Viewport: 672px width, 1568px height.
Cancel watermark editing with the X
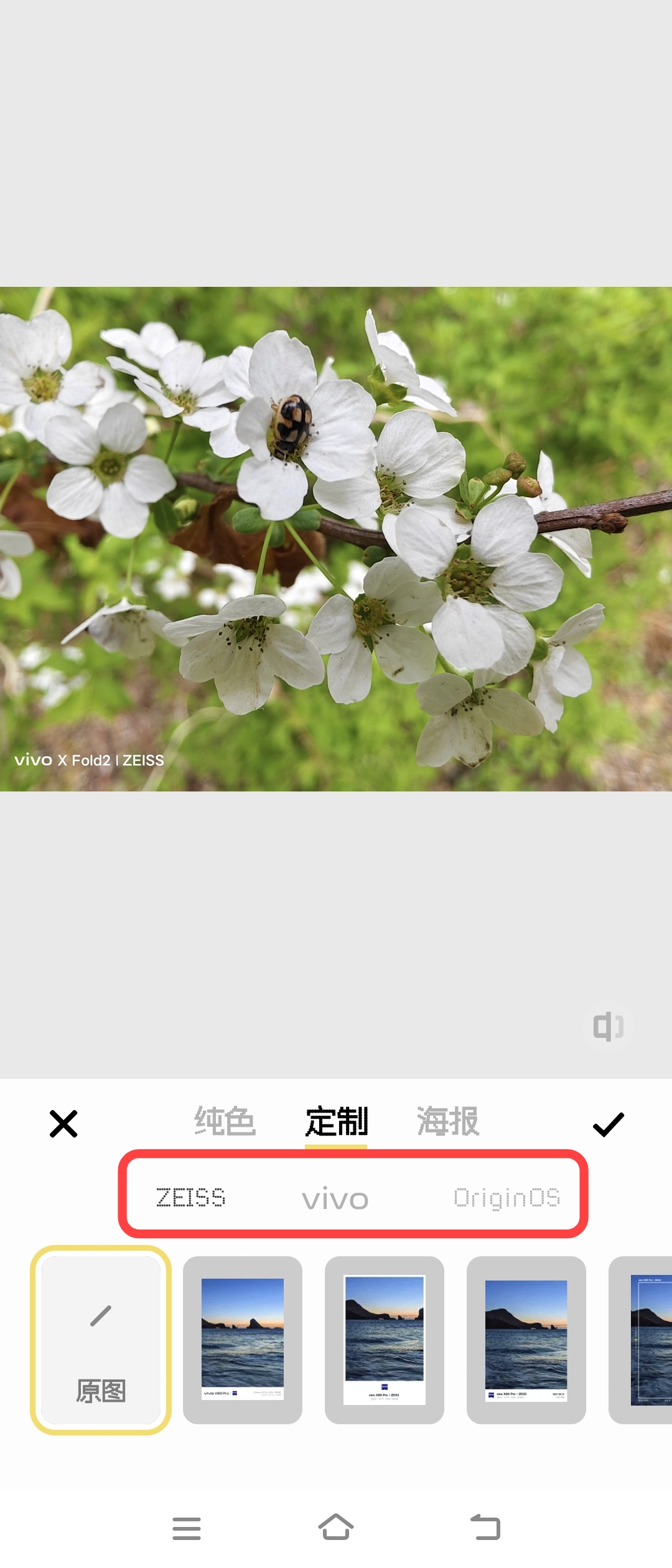(63, 1124)
